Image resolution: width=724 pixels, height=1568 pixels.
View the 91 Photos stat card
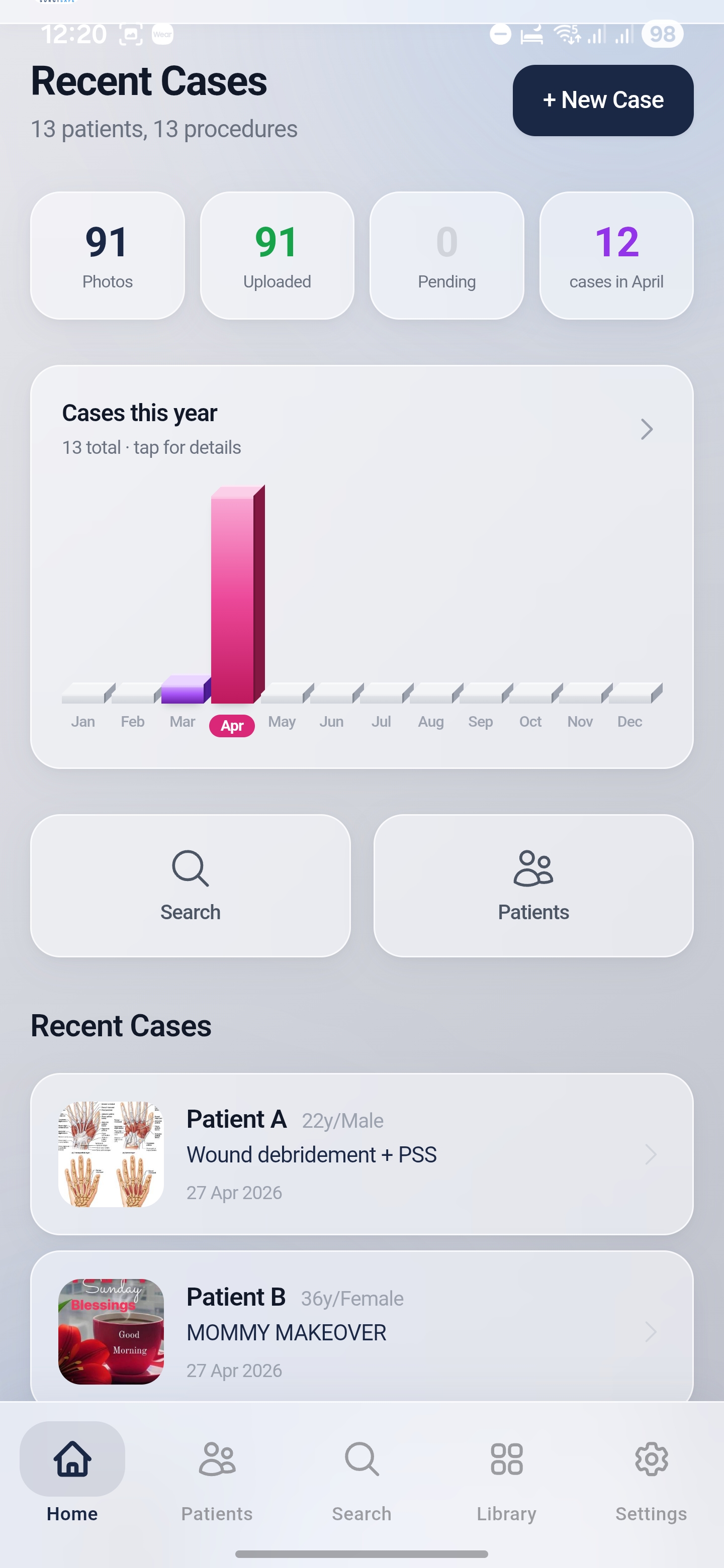pyautogui.click(x=107, y=256)
